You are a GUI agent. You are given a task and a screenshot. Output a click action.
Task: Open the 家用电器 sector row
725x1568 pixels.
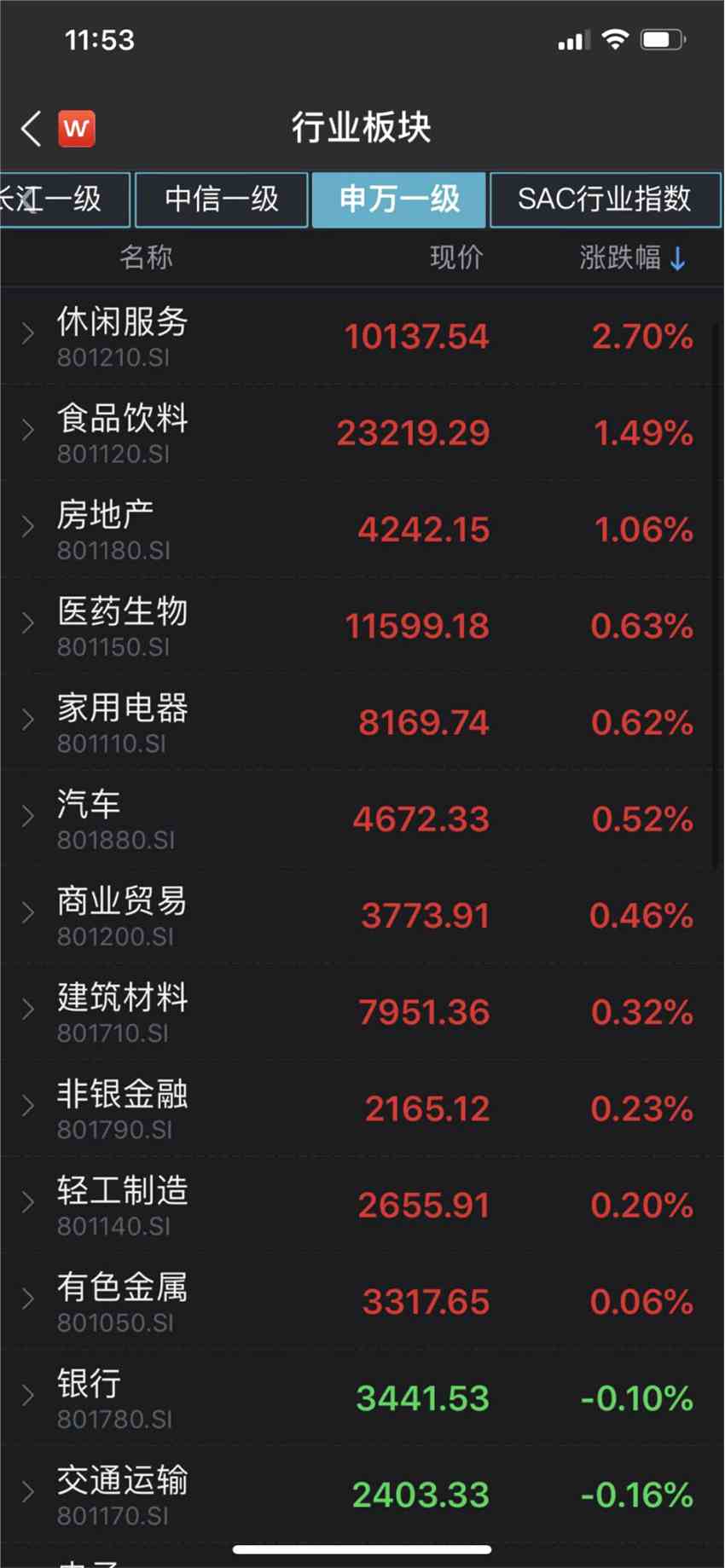(362, 721)
